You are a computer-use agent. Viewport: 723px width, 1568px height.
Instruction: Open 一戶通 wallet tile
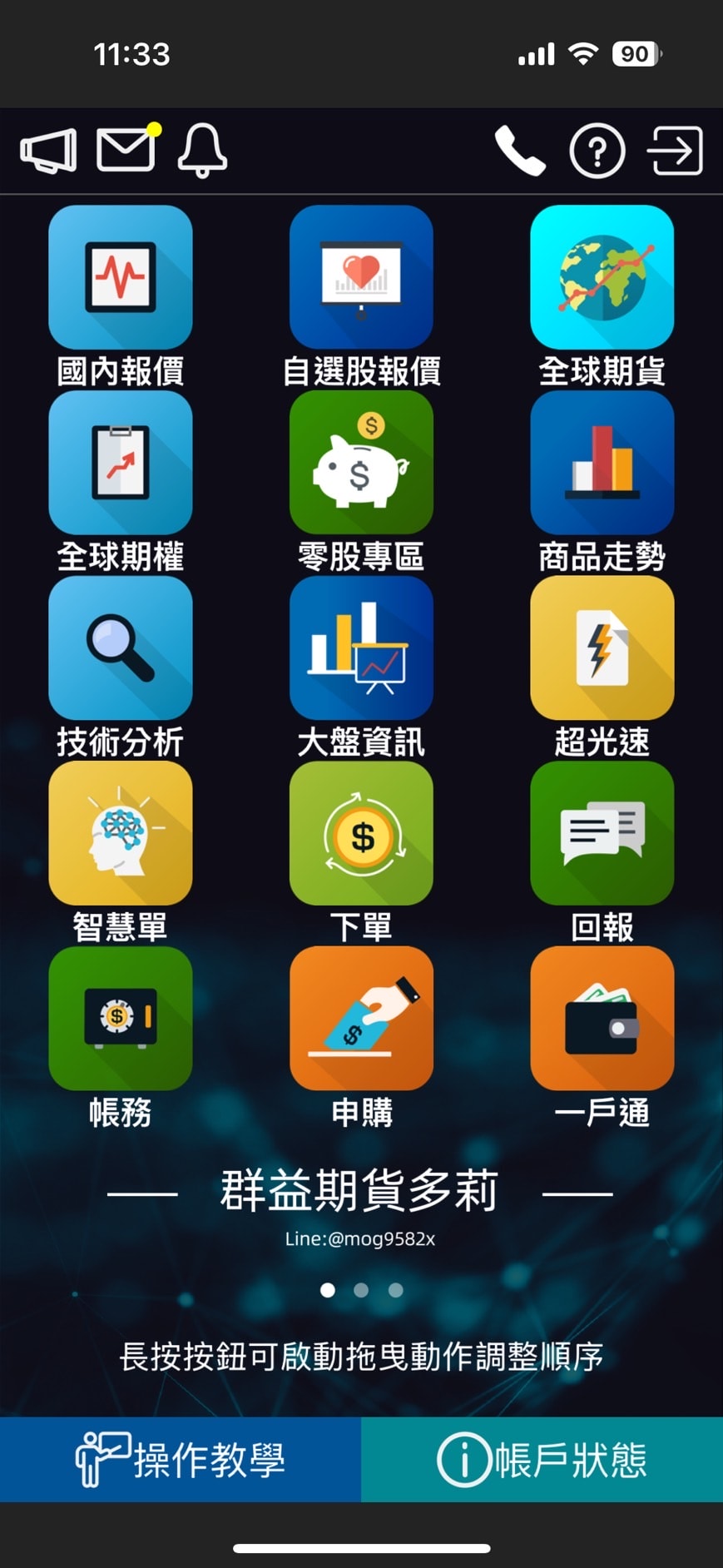(x=602, y=1018)
